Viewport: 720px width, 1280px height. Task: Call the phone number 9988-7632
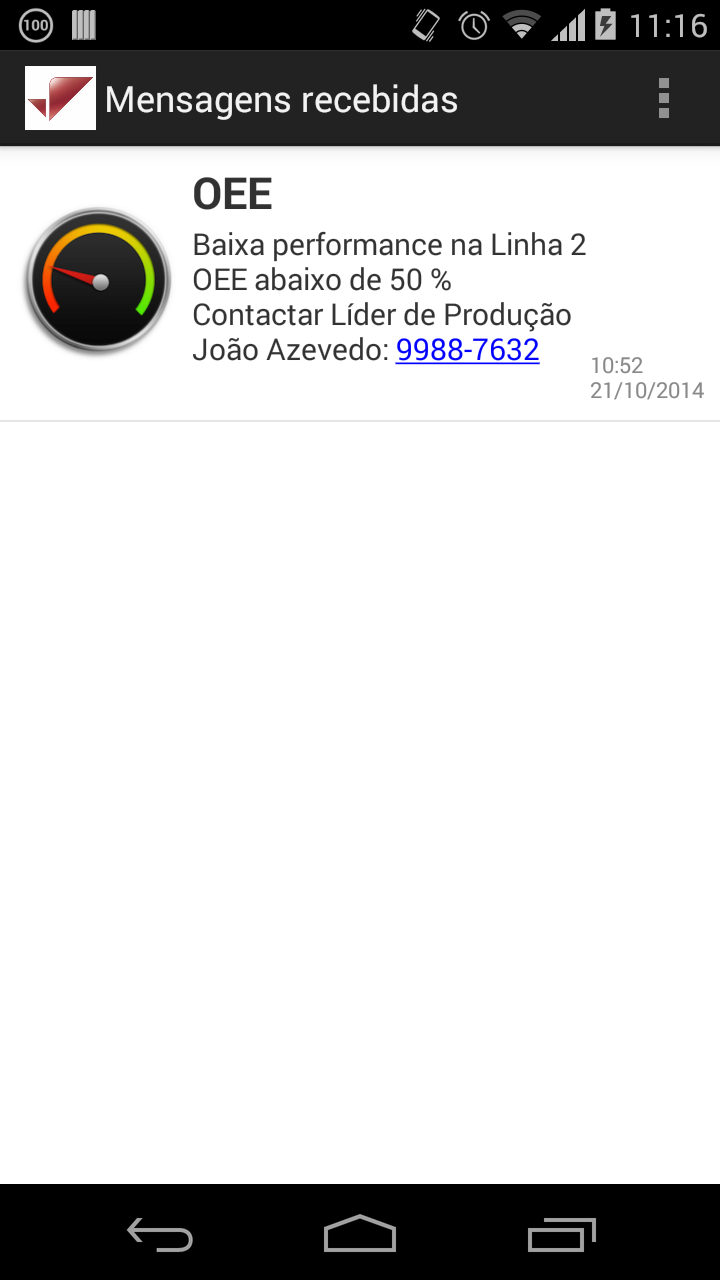[467, 349]
